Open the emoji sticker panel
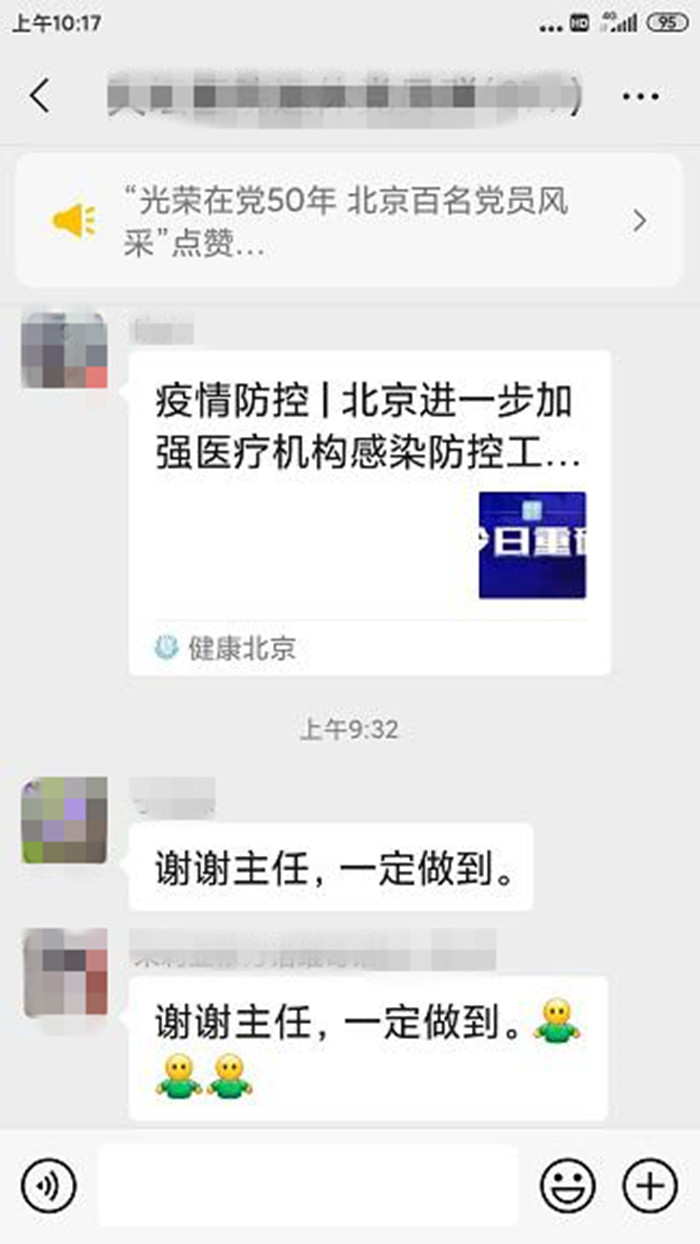Screen dimensions: 700x1244 (x=568, y=1186)
